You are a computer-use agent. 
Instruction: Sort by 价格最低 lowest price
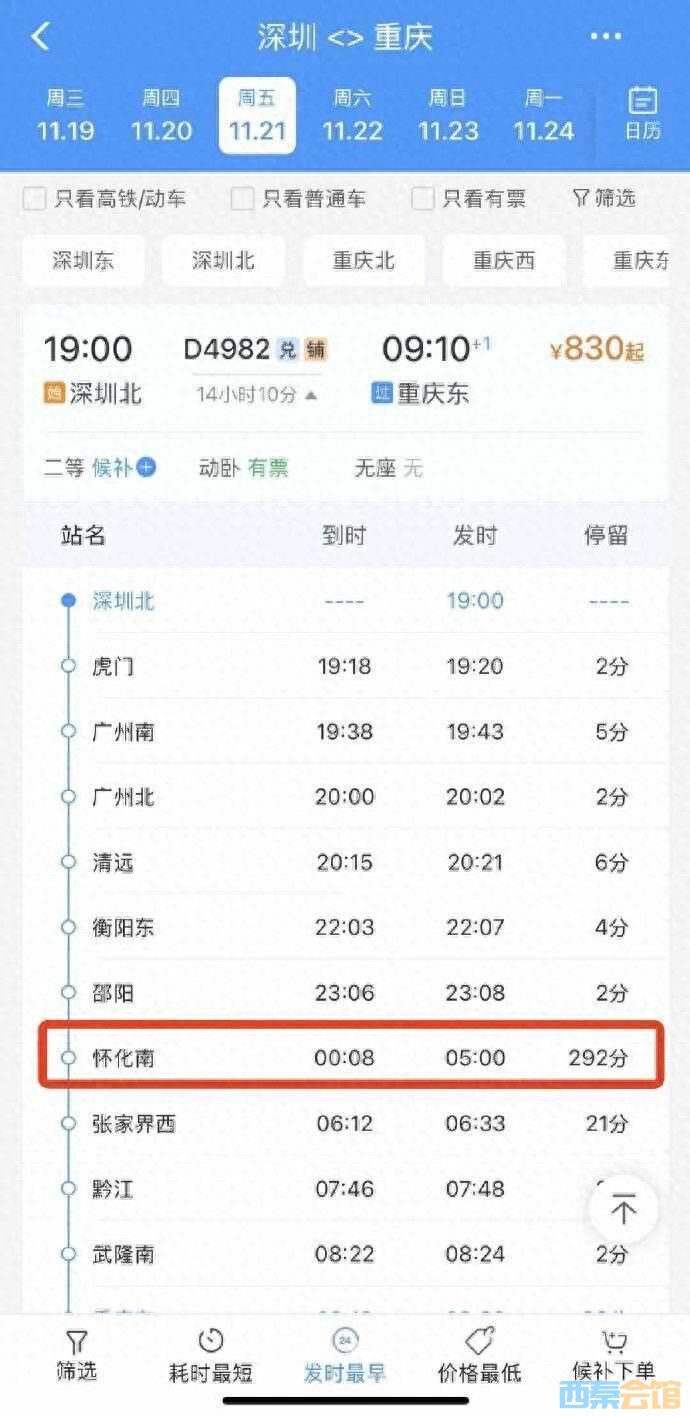click(479, 1357)
